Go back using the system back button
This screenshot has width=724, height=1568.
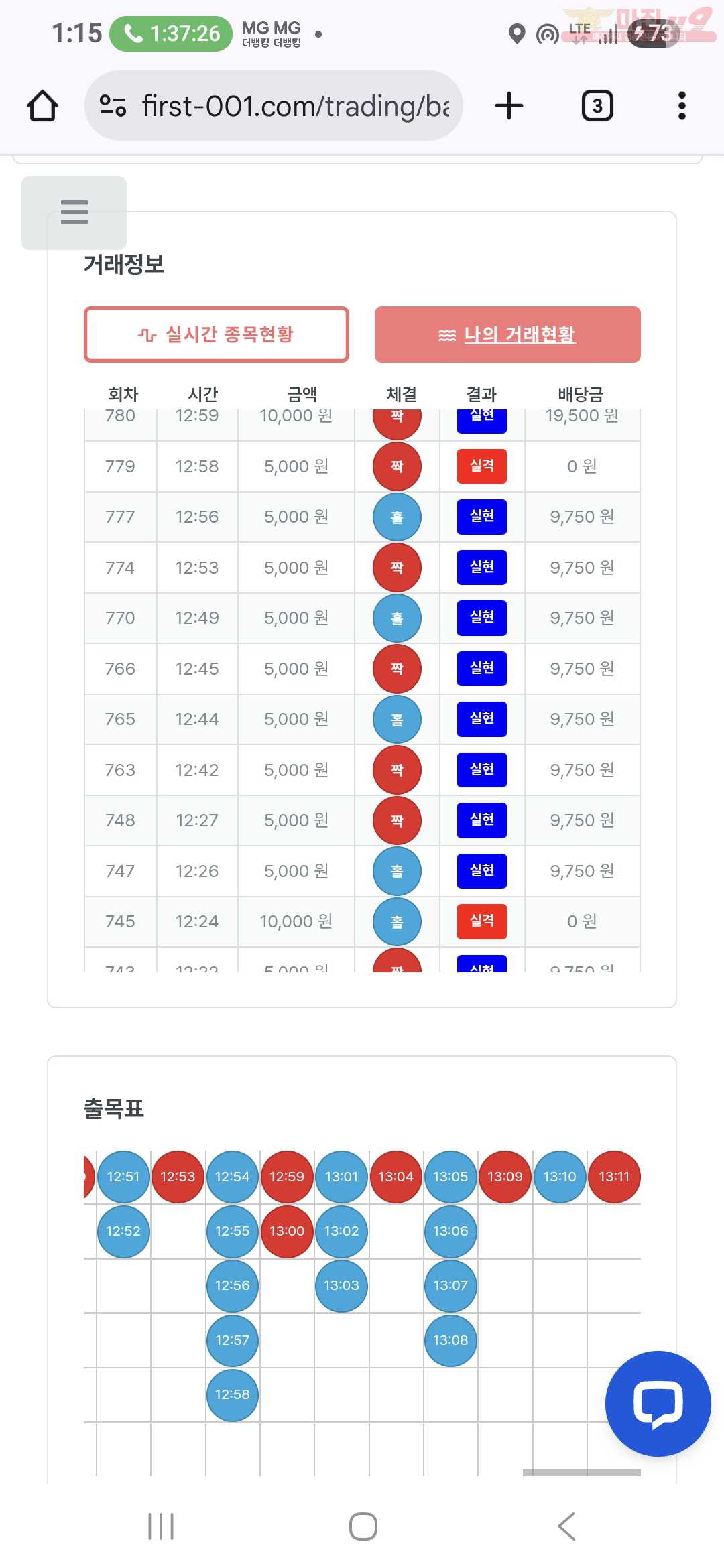coord(566,1526)
